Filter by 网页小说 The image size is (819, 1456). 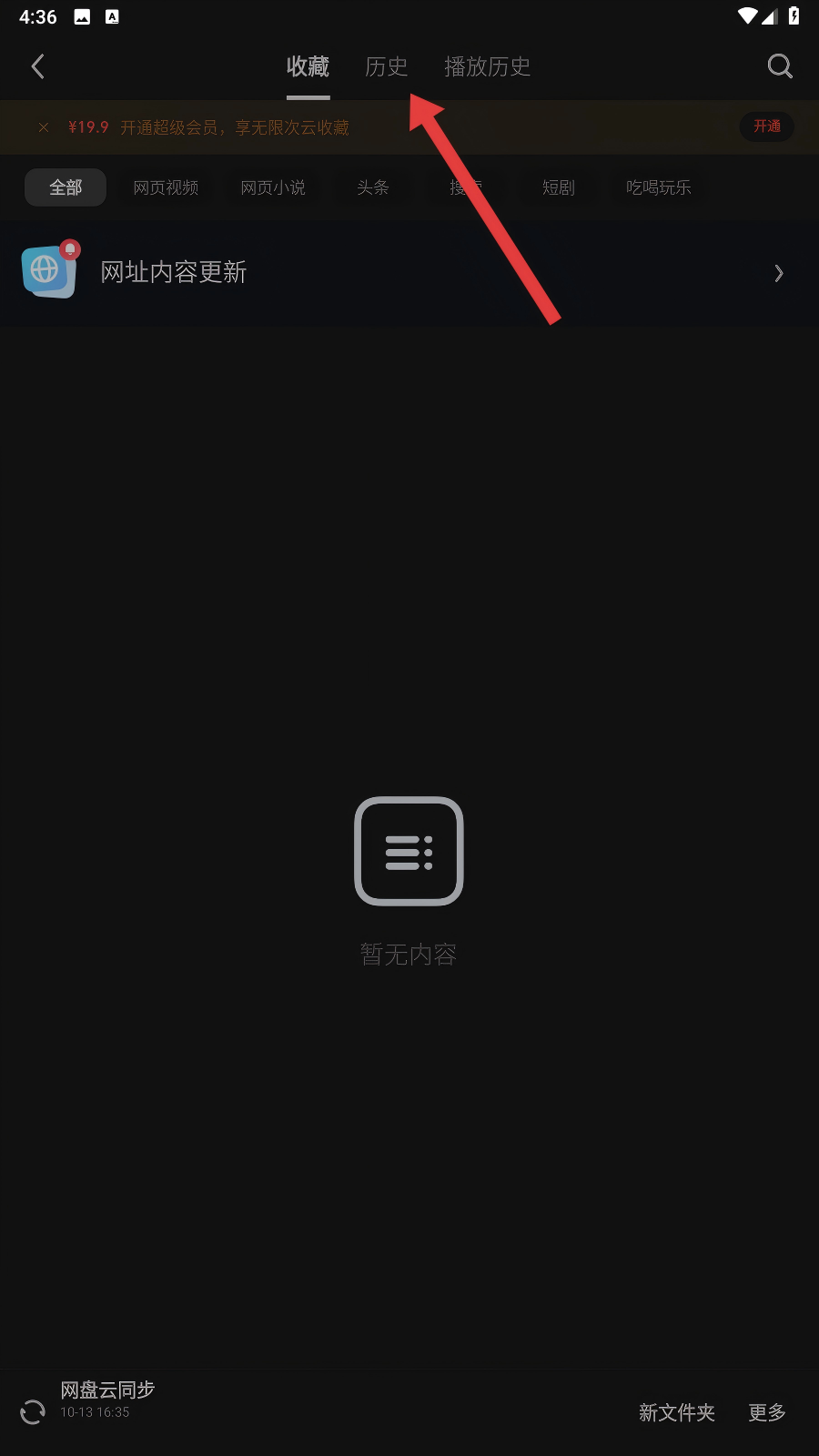(273, 187)
